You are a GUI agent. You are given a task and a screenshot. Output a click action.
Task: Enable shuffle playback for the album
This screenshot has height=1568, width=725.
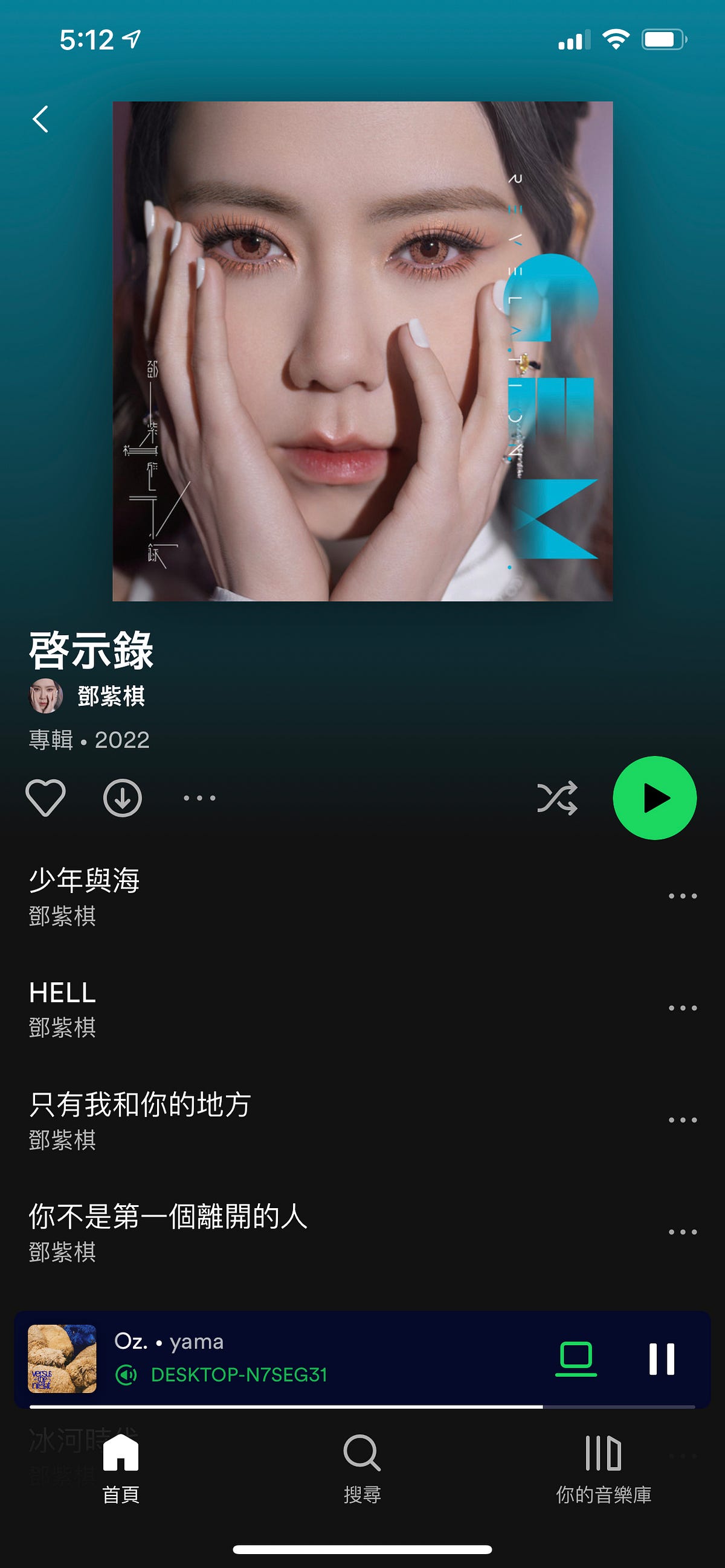pyautogui.click(x=558, y=799)
